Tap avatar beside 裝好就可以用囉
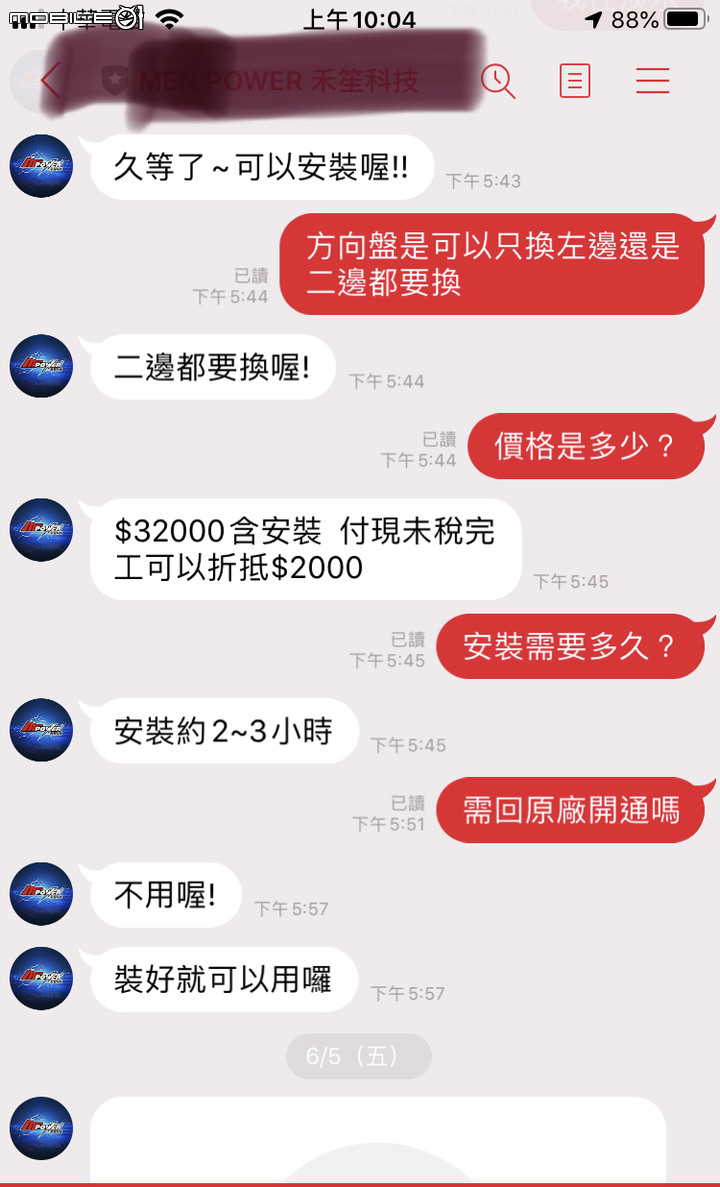Image resolution: width=720 pixels, height=1187 pixels. (42, 977)
